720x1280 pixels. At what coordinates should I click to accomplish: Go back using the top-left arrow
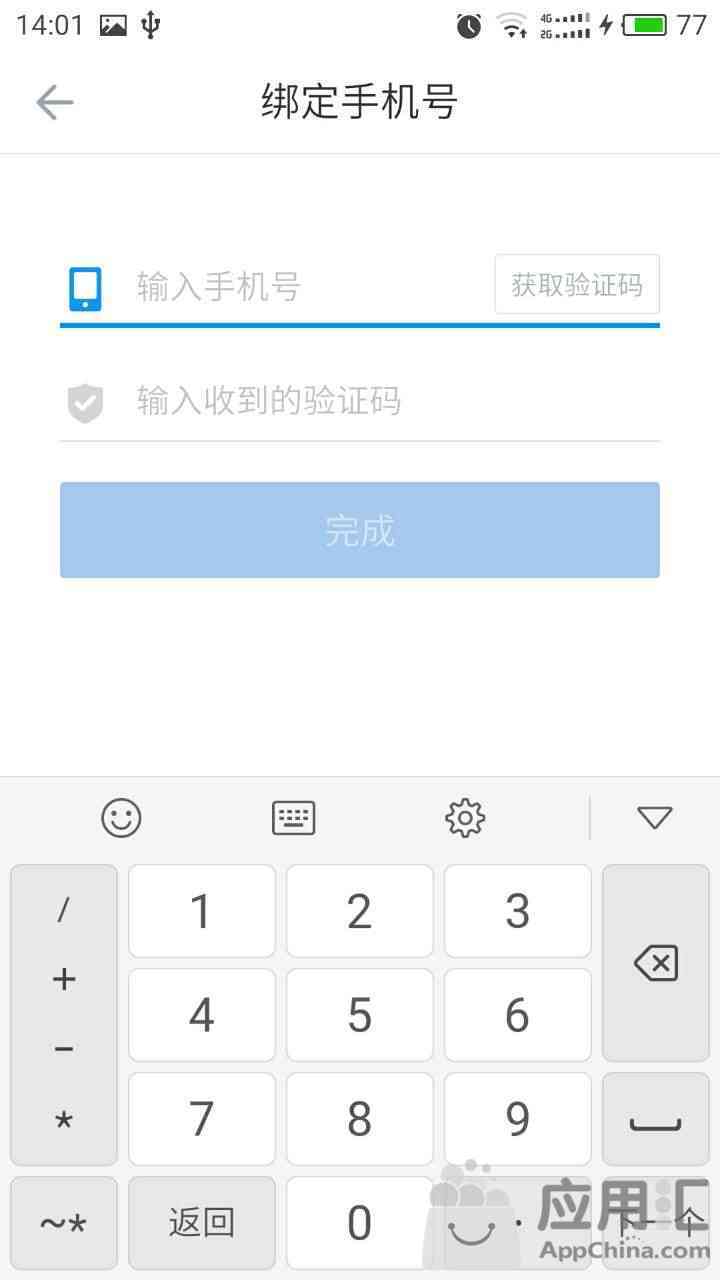(x=55, y=102)
